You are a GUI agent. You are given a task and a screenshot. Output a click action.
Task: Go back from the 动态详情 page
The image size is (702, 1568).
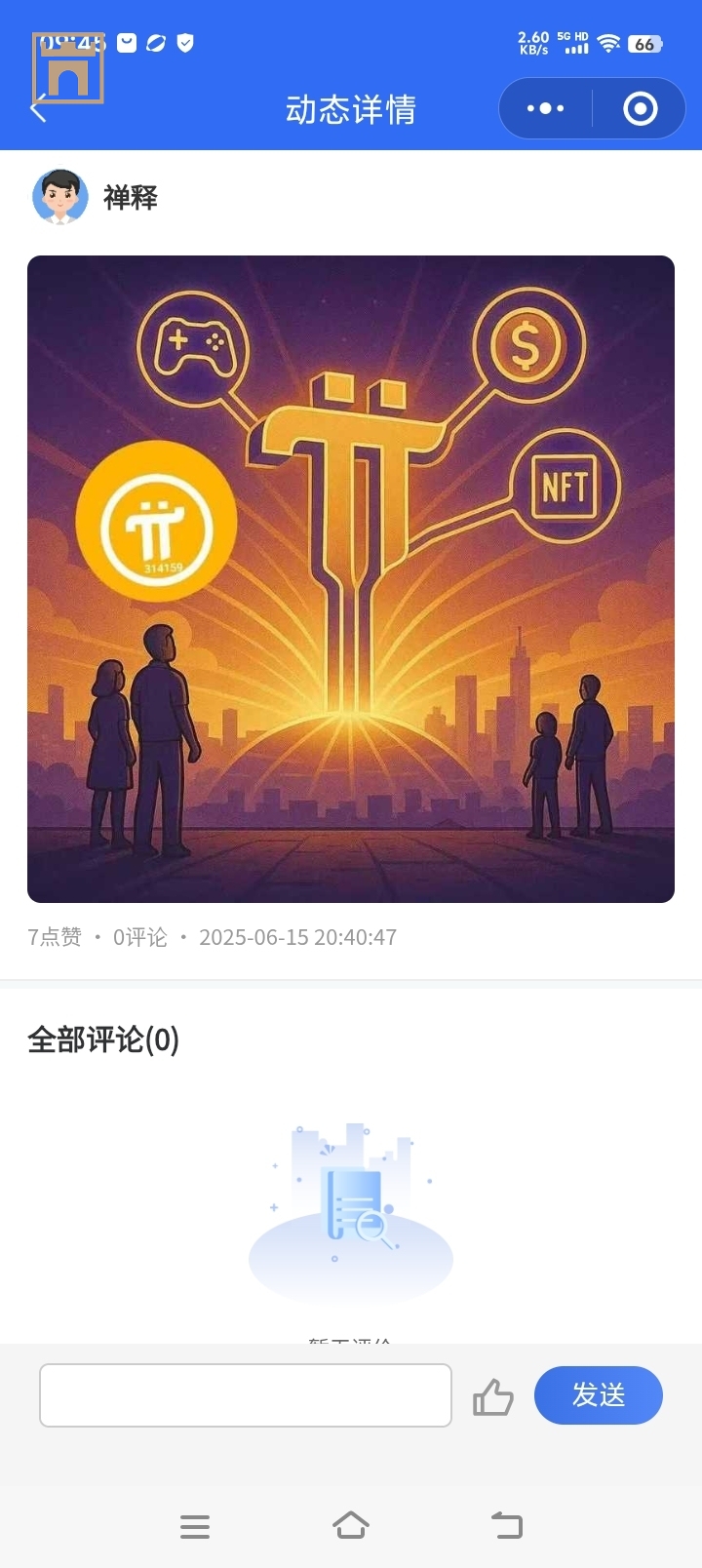click(39, 109)
